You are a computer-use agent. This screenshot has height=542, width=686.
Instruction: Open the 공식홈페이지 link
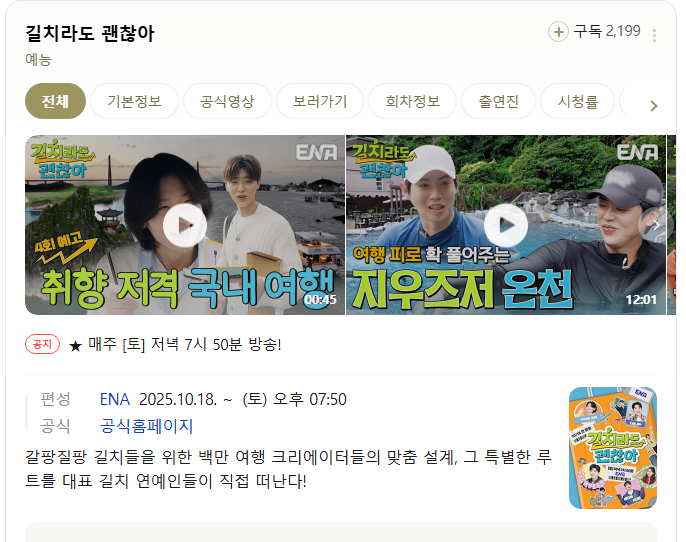(x=146, y=425)
